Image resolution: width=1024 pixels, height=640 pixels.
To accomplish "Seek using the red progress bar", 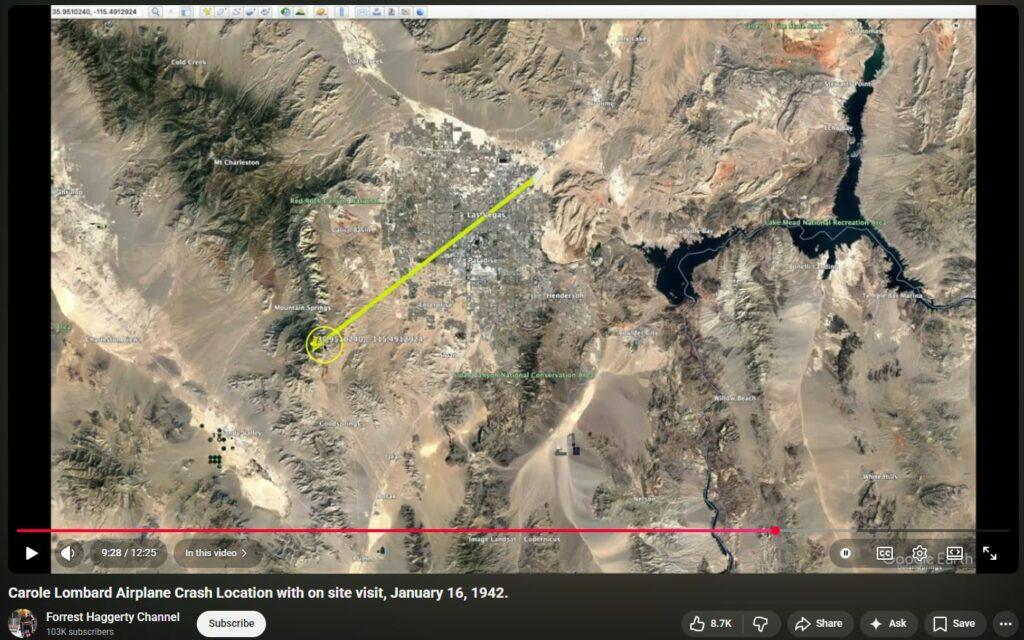I will click(x=400, y=531).
